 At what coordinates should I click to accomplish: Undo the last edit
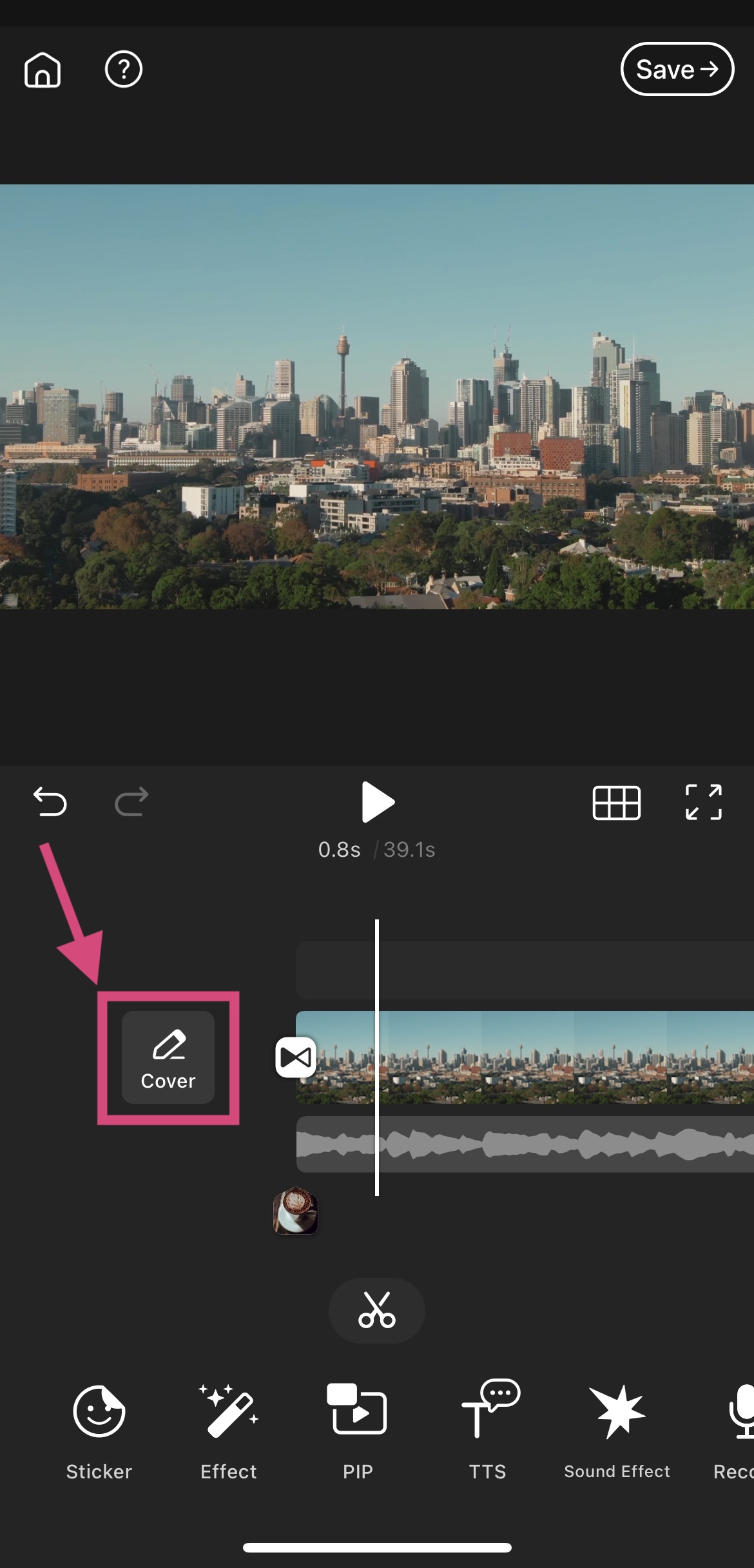[50, 802]
